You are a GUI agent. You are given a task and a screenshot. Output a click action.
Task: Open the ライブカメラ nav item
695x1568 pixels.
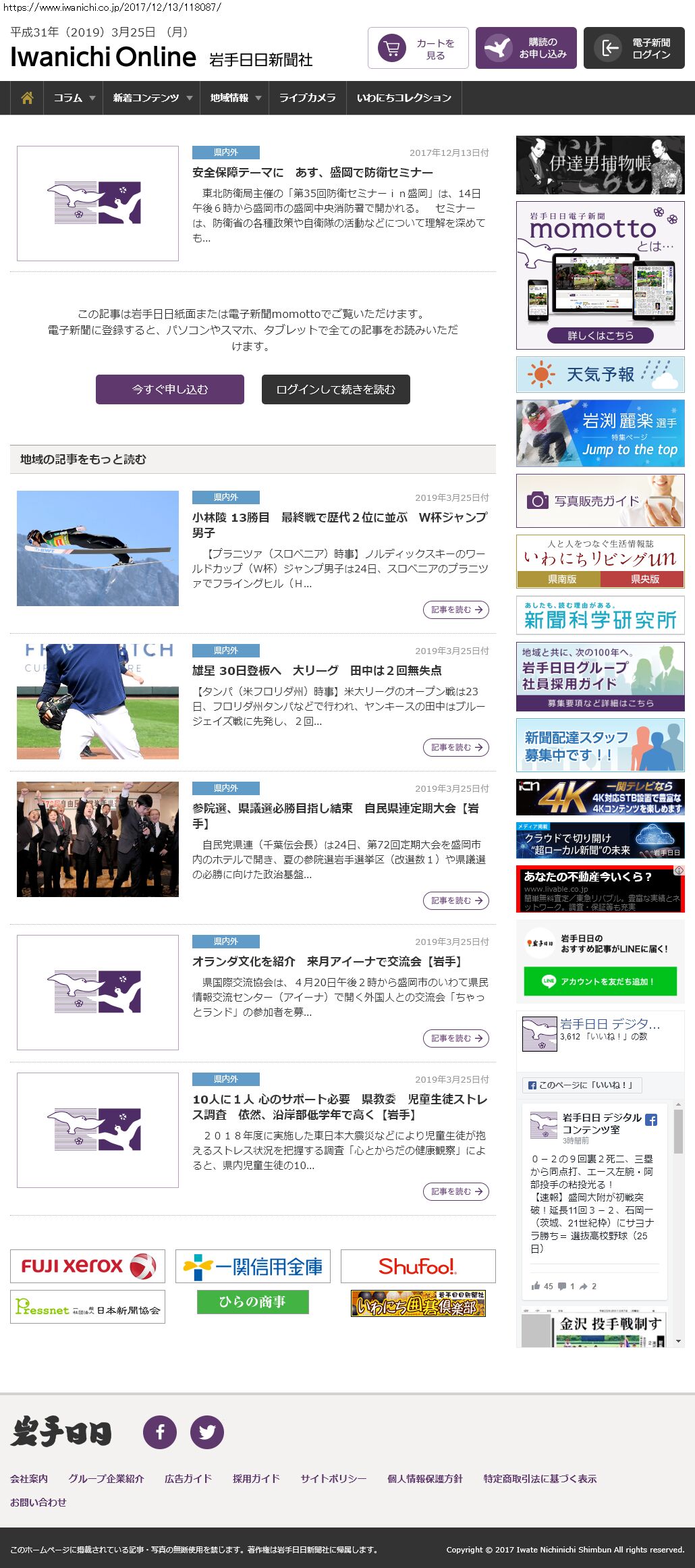[307, 98]
